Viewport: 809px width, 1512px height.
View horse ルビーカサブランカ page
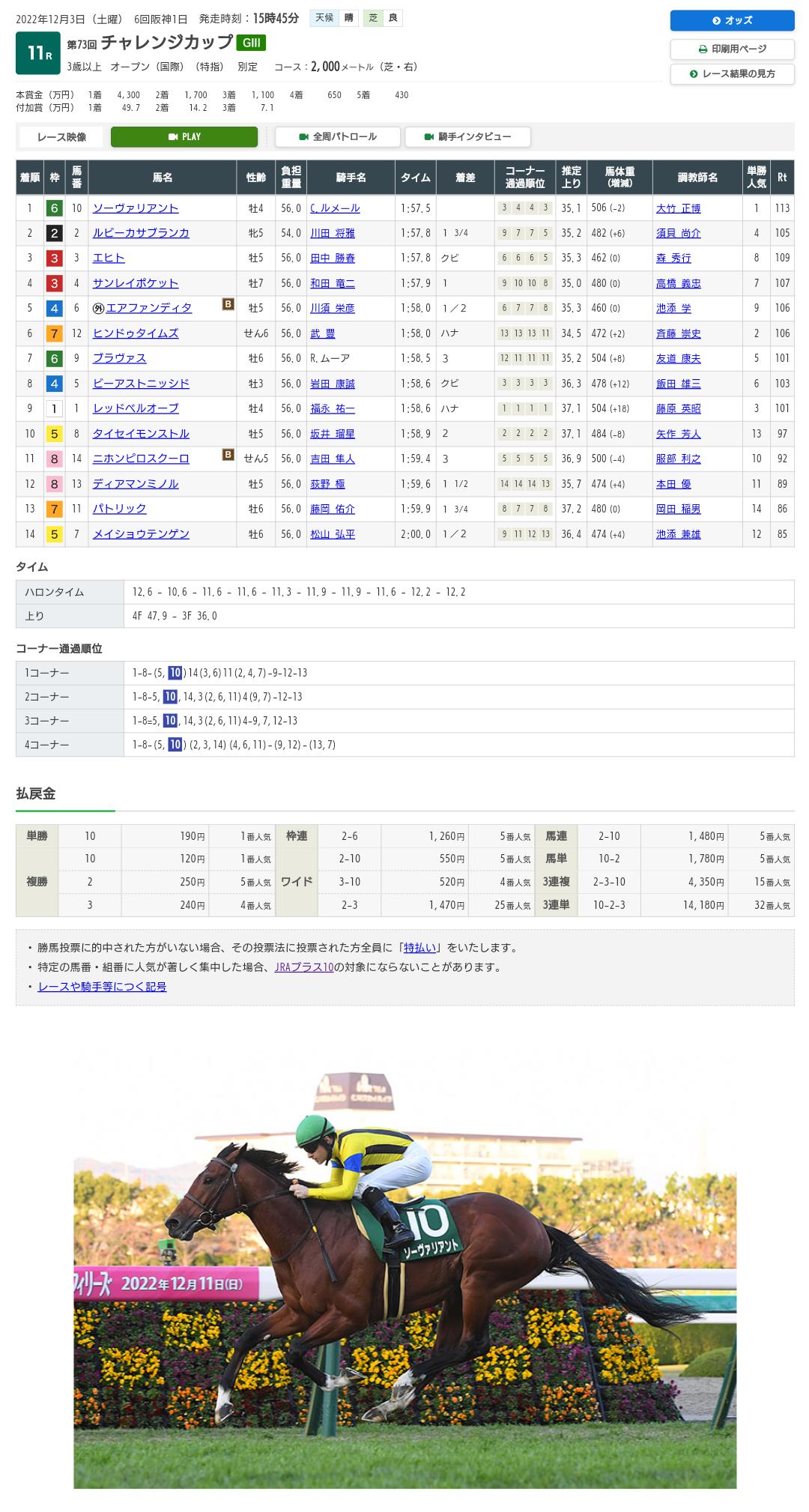(x=141, y=233)
